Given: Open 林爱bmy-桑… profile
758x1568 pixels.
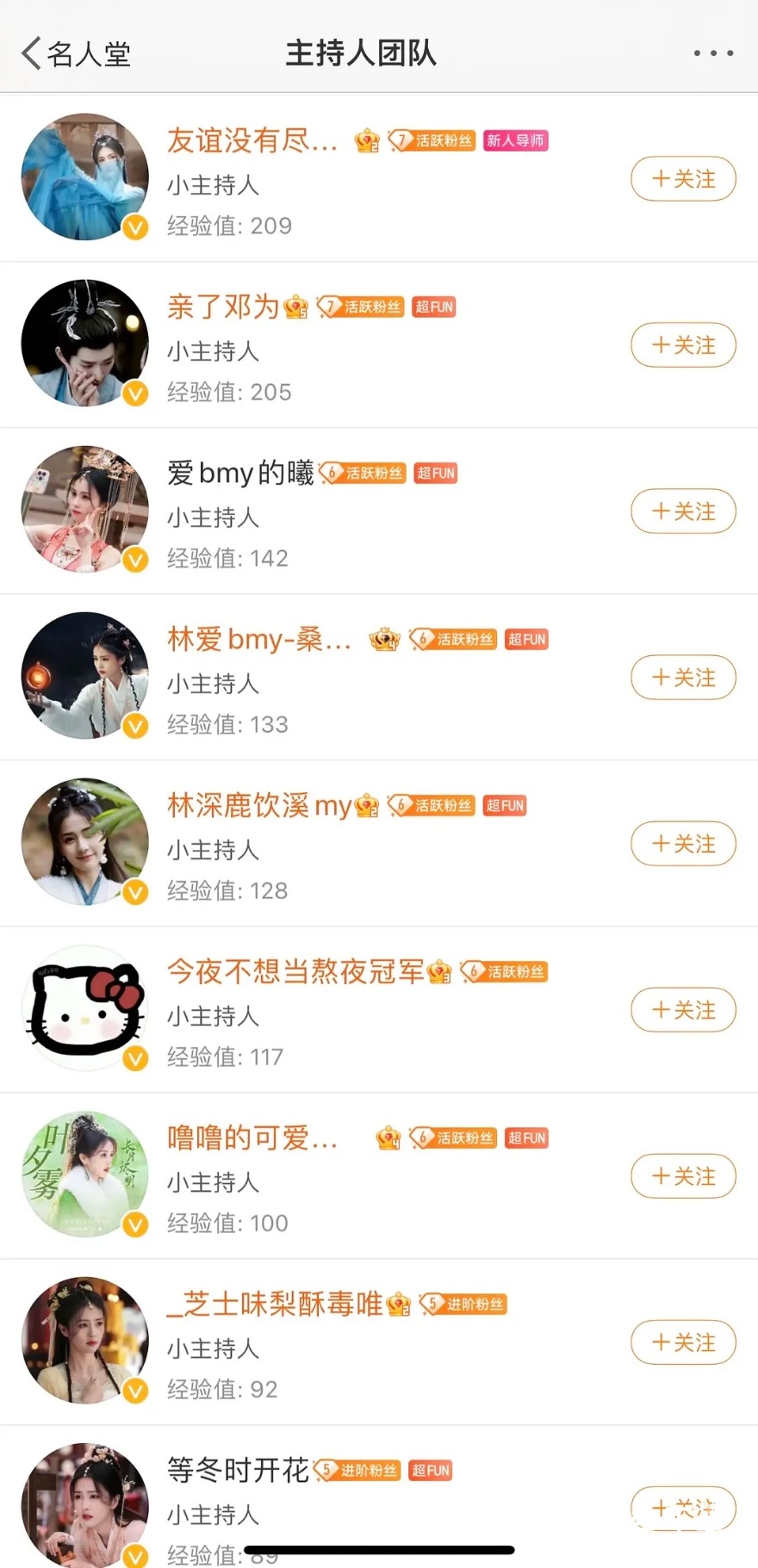Looking at the screenshot, I should pos(258,639).
